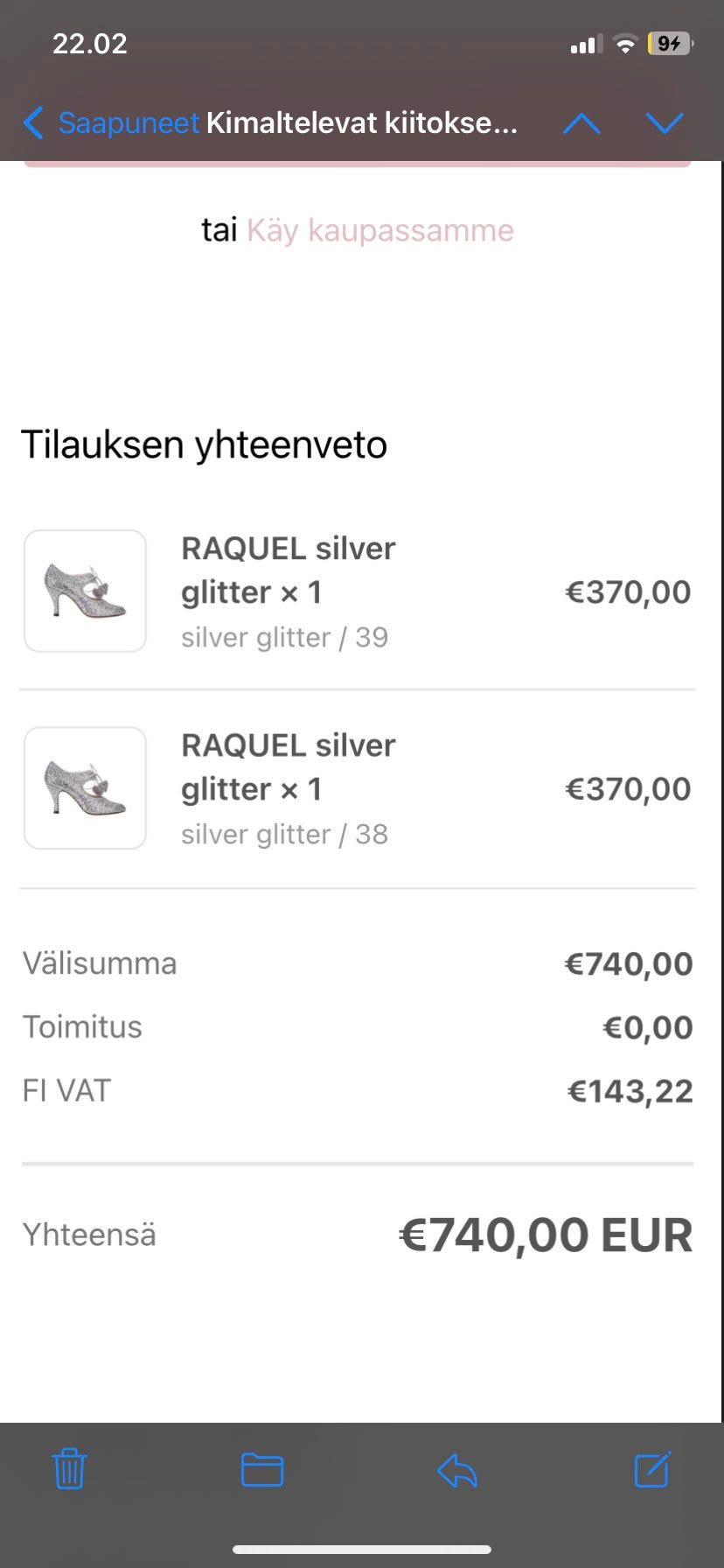Tap the Yhteensä total of €740,00 EUR
Viewport: 724px width, 1568px height.
coord(548,1235)
